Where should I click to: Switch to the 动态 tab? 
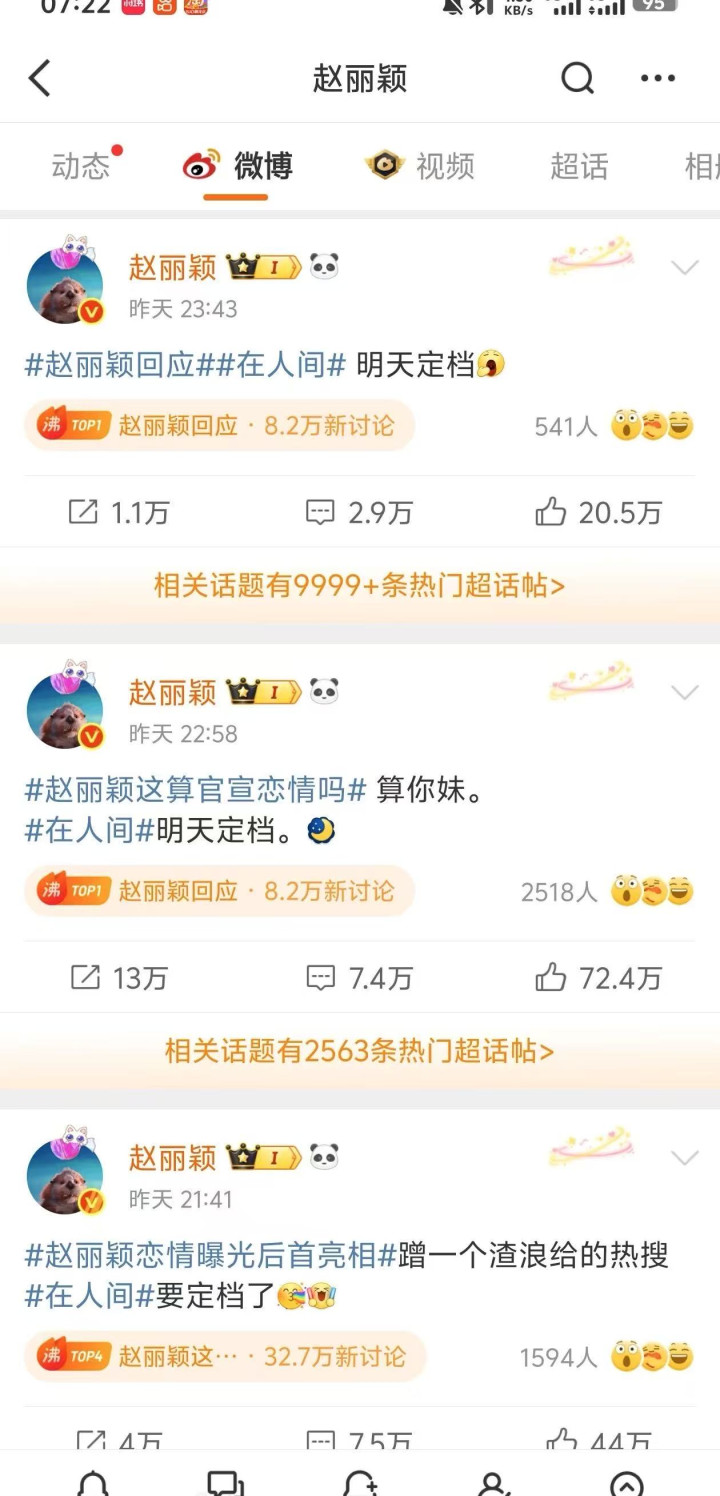[x=80, y=166]
